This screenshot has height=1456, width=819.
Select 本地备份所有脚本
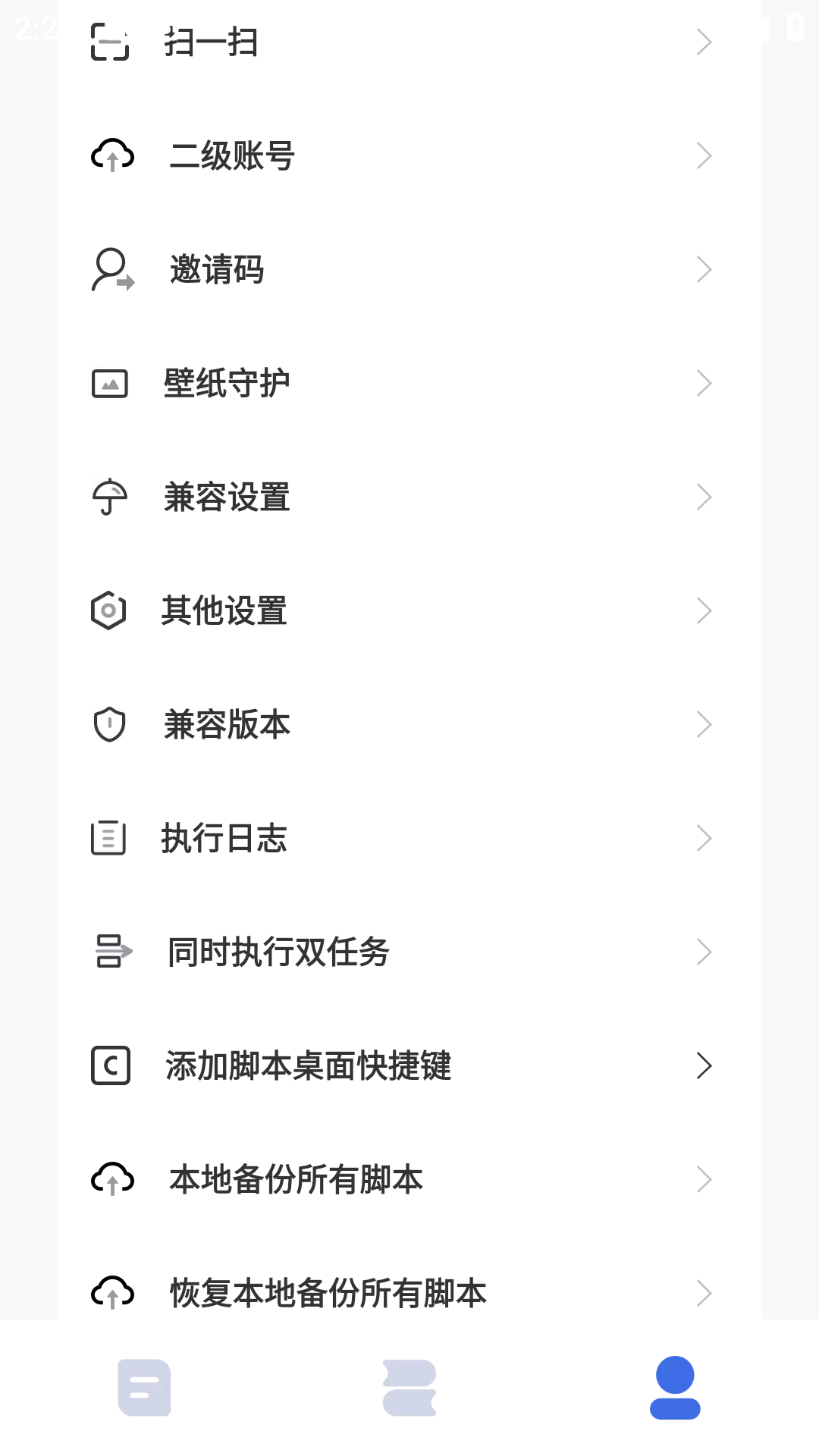click(409, 1179)
